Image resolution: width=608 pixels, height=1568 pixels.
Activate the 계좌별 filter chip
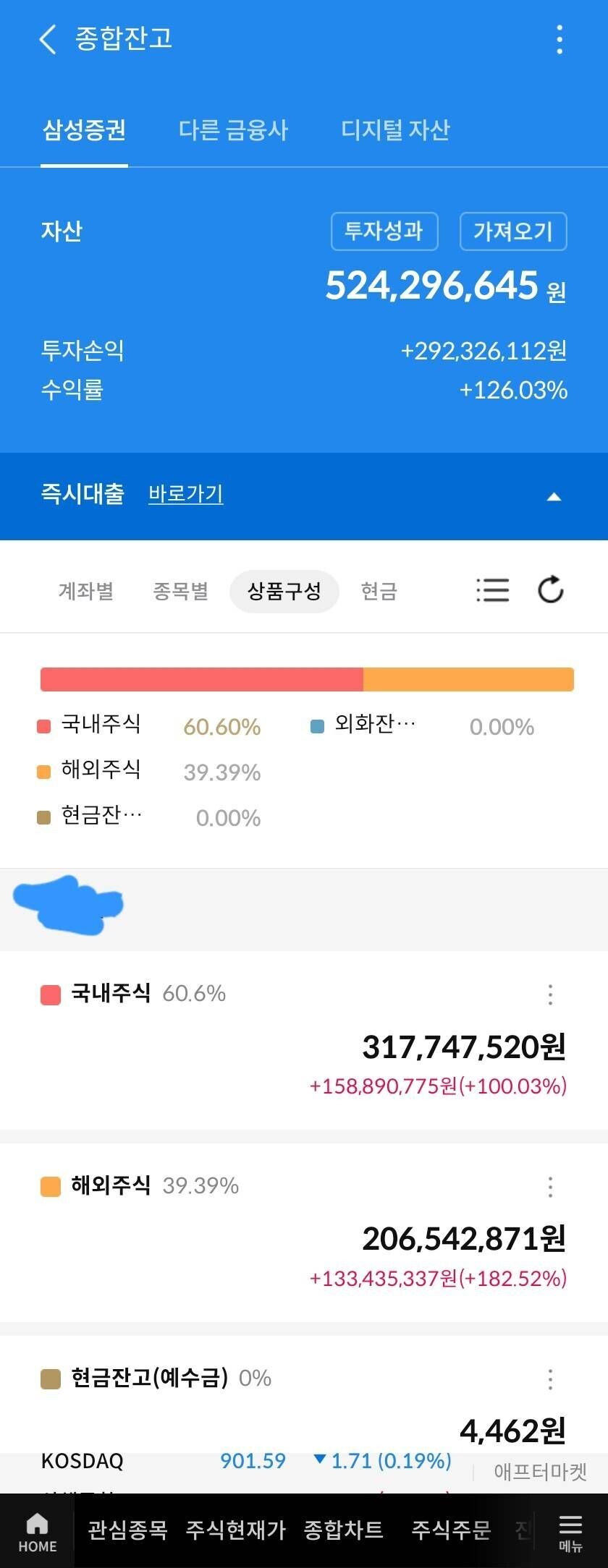coord(85,591)
